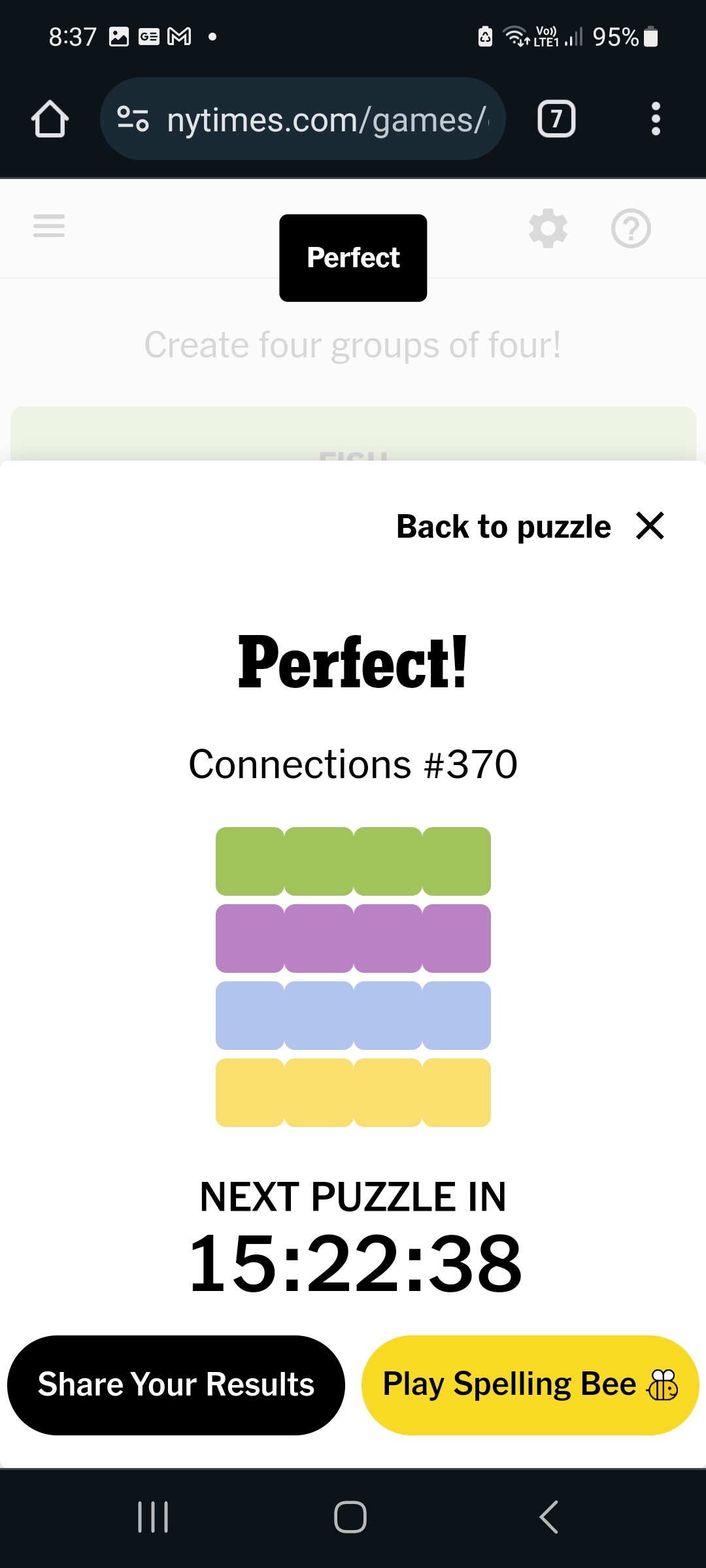Open the browser home page
Screen dimensions: 706x1568
pos(50,119)
